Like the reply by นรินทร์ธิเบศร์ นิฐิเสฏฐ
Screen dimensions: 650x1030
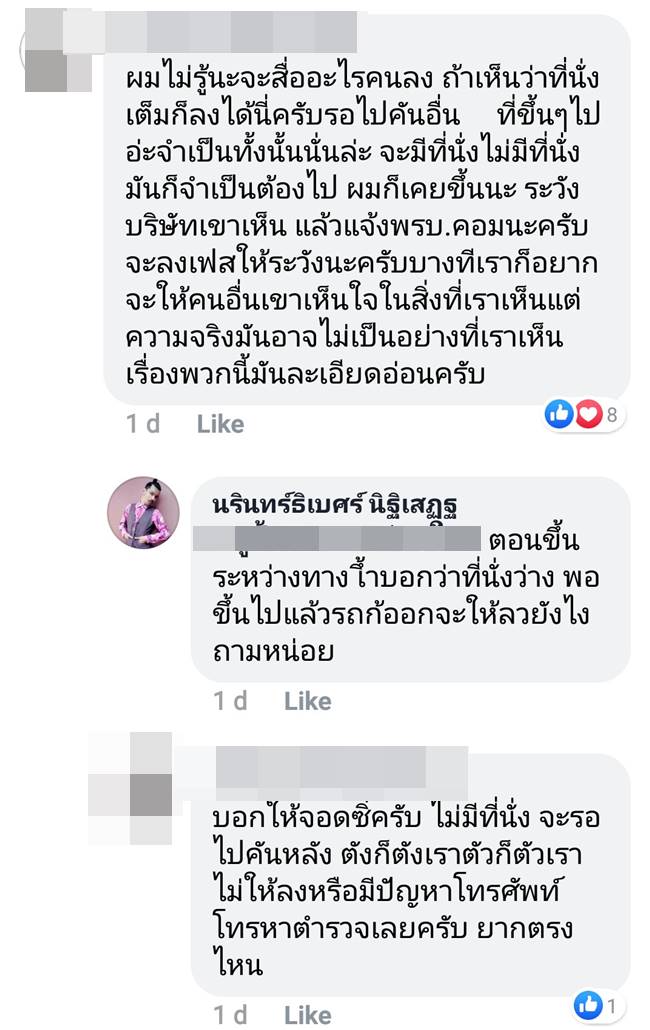(x=307, y=701)
